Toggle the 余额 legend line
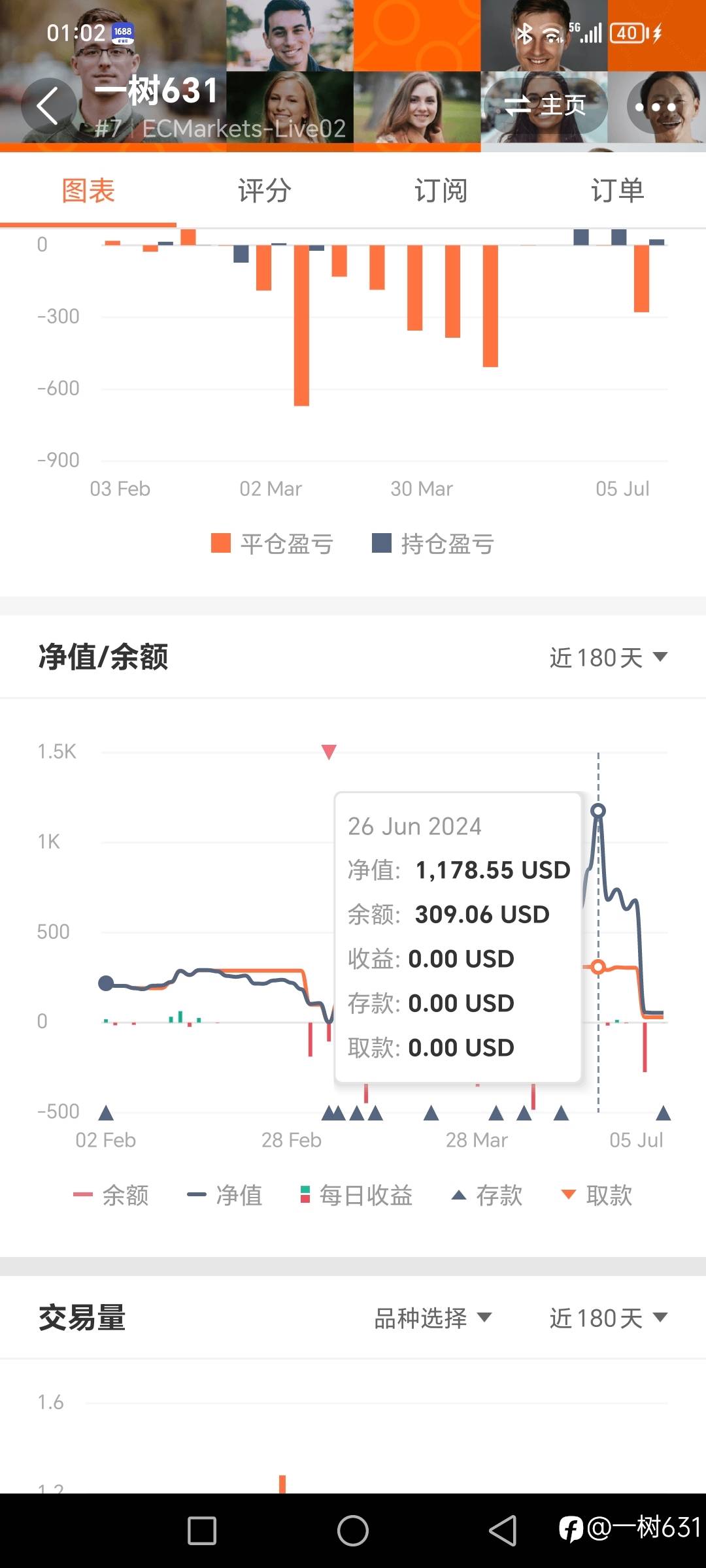Image resolution: width=706 pixels, height=1568 pixels. pos(111,1195)
